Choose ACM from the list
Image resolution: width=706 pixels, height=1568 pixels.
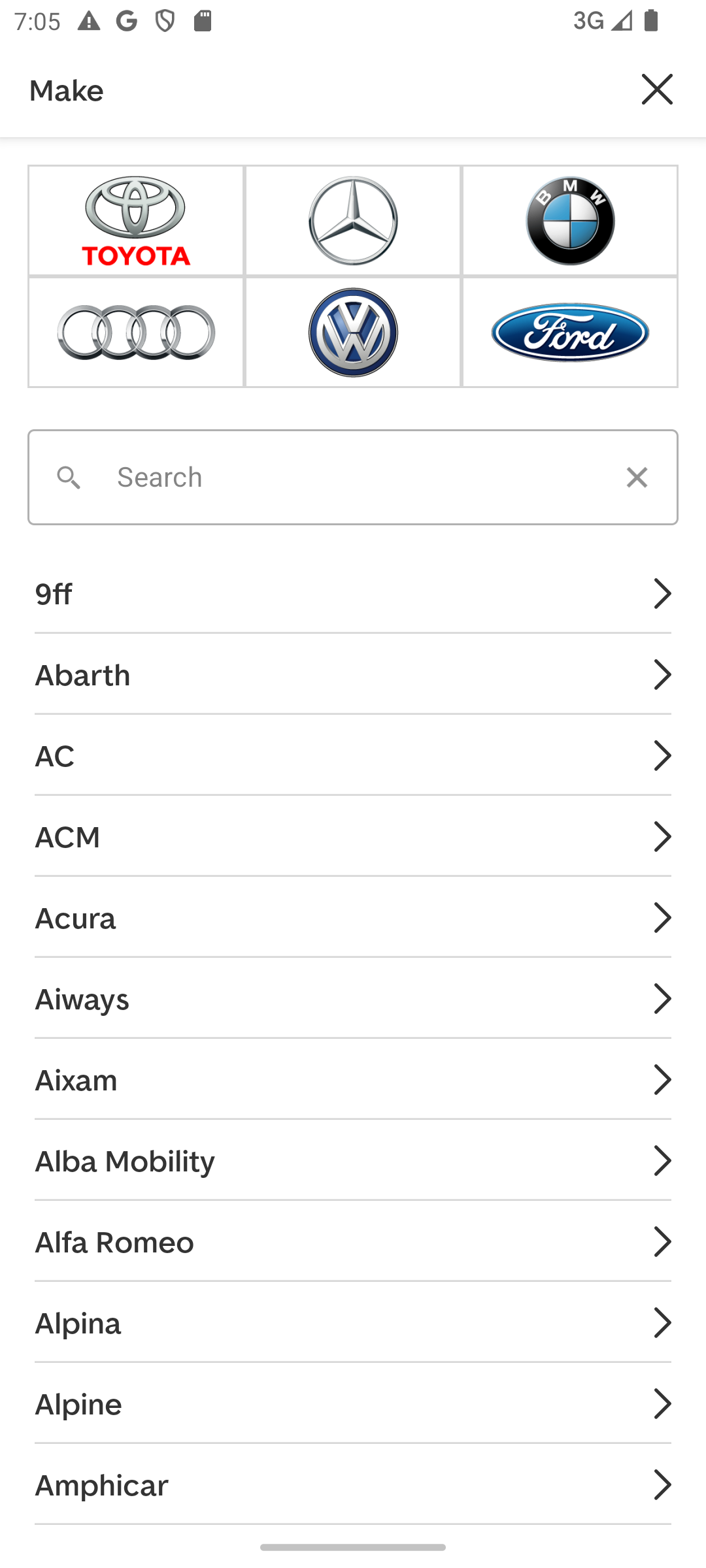pyautogui.click(x=353, y=837)
